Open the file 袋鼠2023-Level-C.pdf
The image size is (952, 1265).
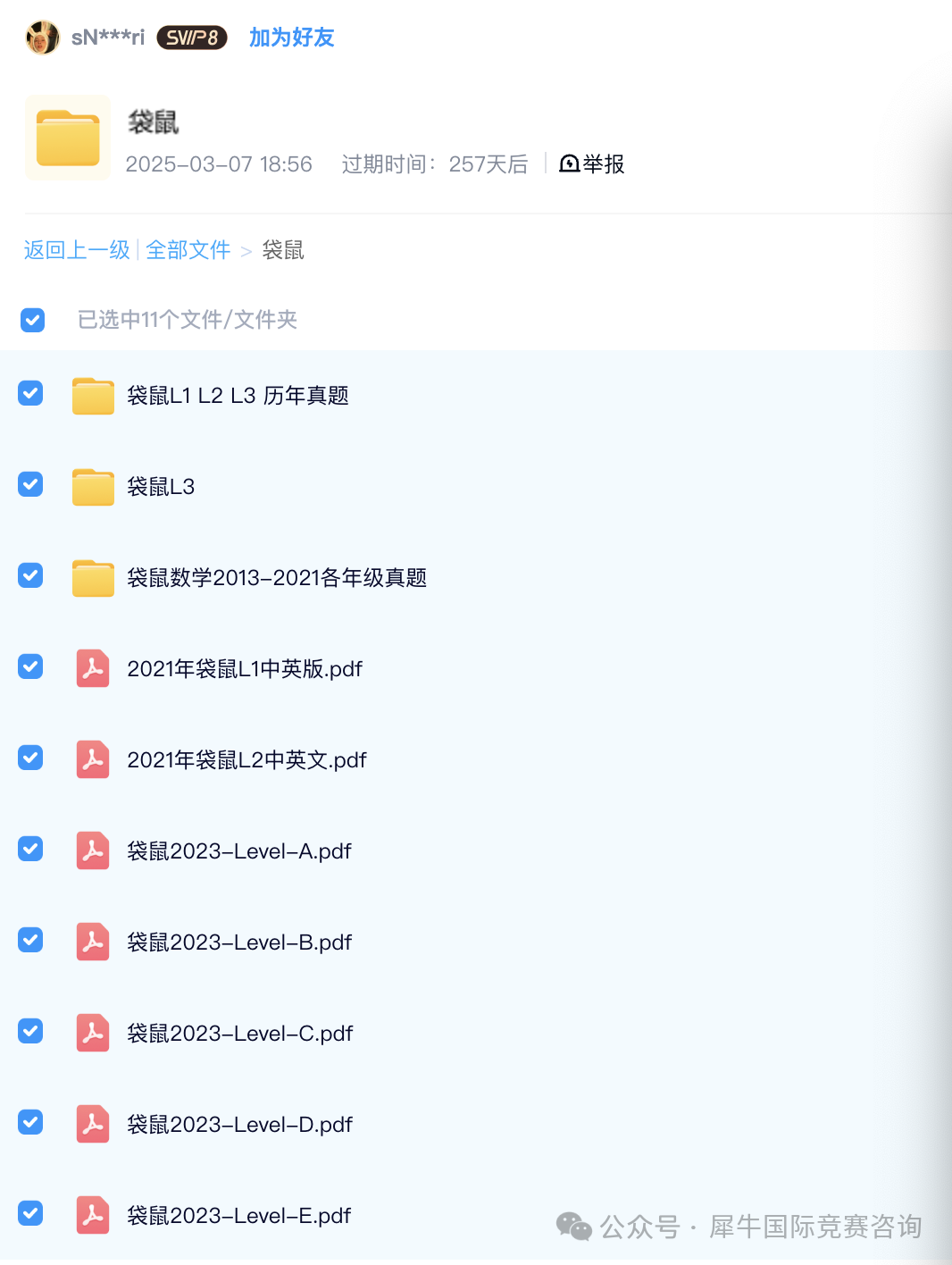coord(239,1033)
